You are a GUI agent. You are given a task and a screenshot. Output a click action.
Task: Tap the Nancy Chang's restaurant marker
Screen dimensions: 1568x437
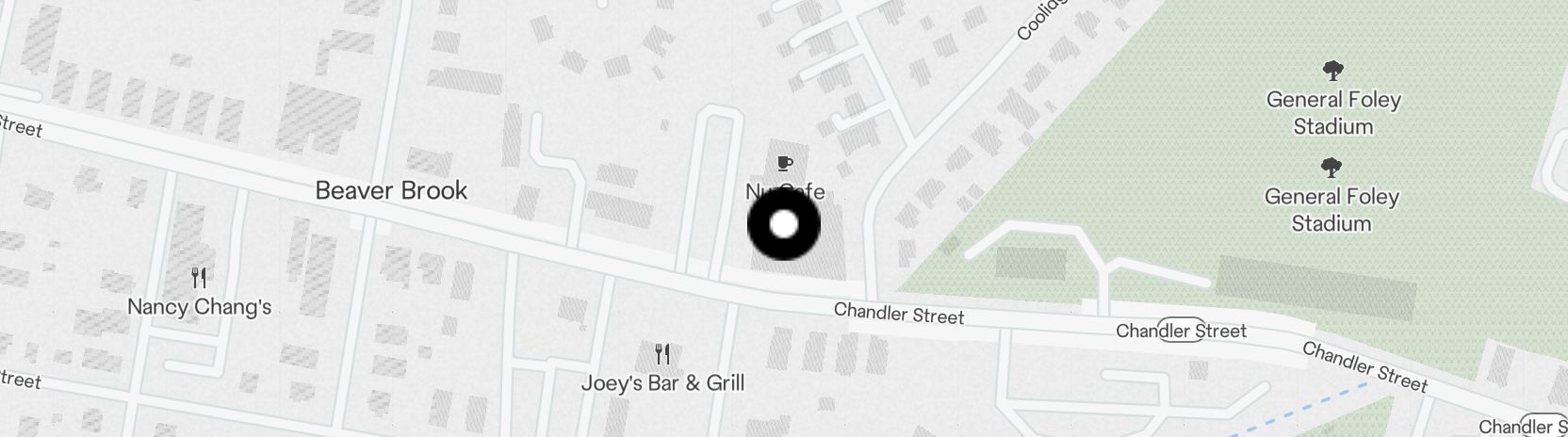(199, 278)
